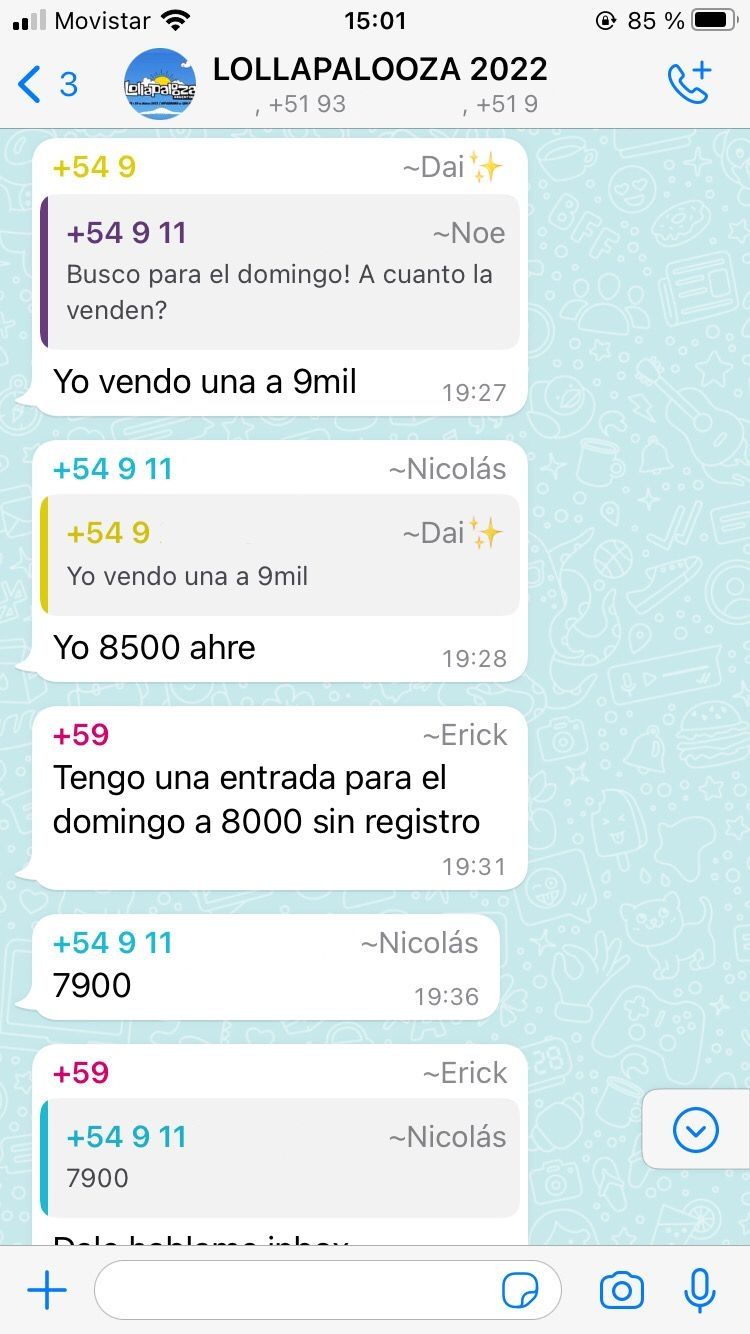This screenshot has width=750, height=1334.
Task: Tap sender number above the 7900 message
Action: (x=112, y=943)
